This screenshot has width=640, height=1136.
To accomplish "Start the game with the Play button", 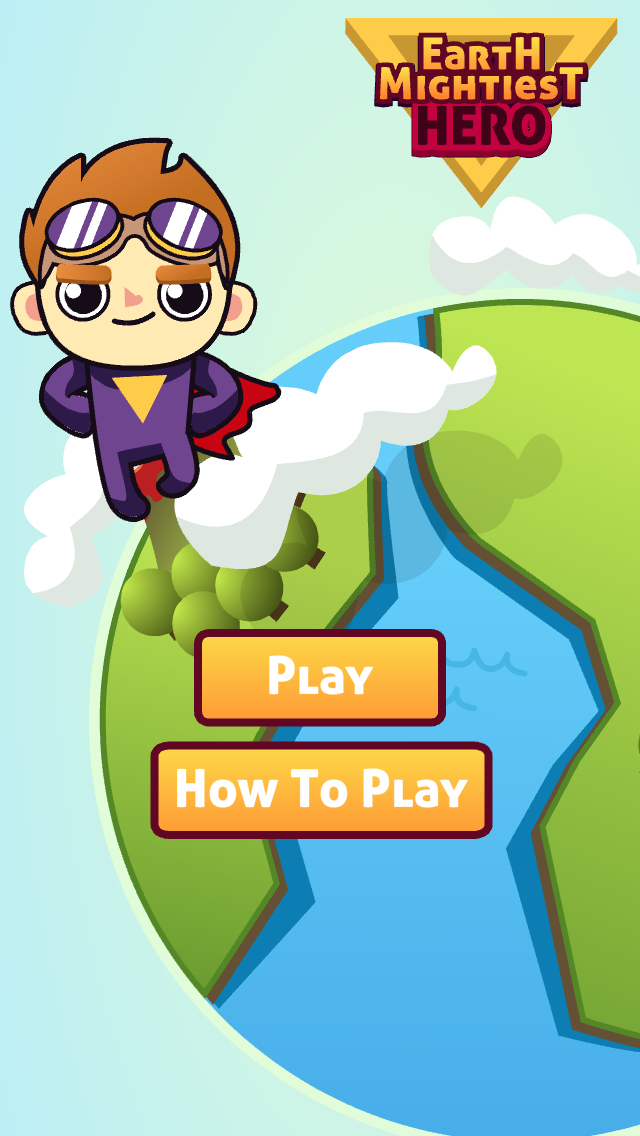I will coord(320,677).
